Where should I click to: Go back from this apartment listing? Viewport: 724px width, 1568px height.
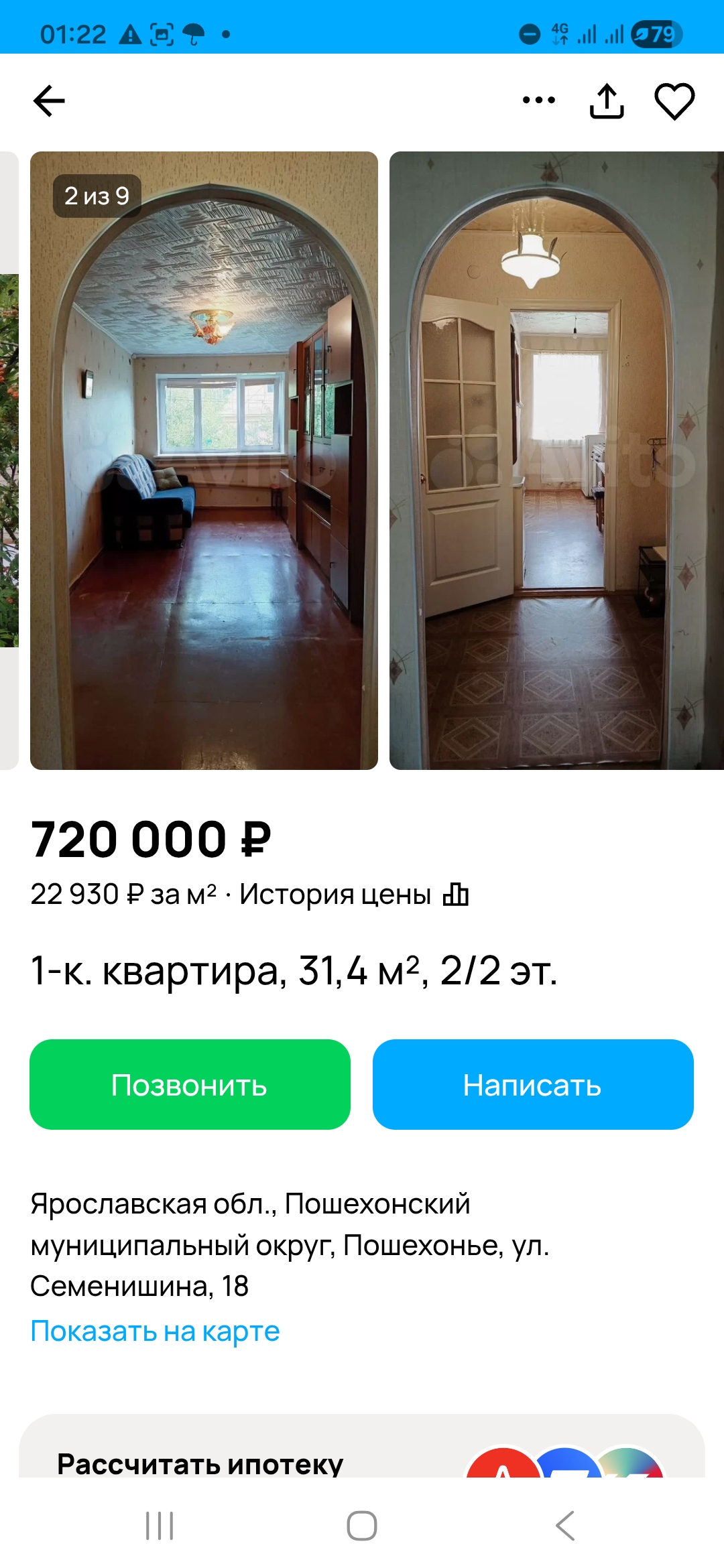point(49,101)
